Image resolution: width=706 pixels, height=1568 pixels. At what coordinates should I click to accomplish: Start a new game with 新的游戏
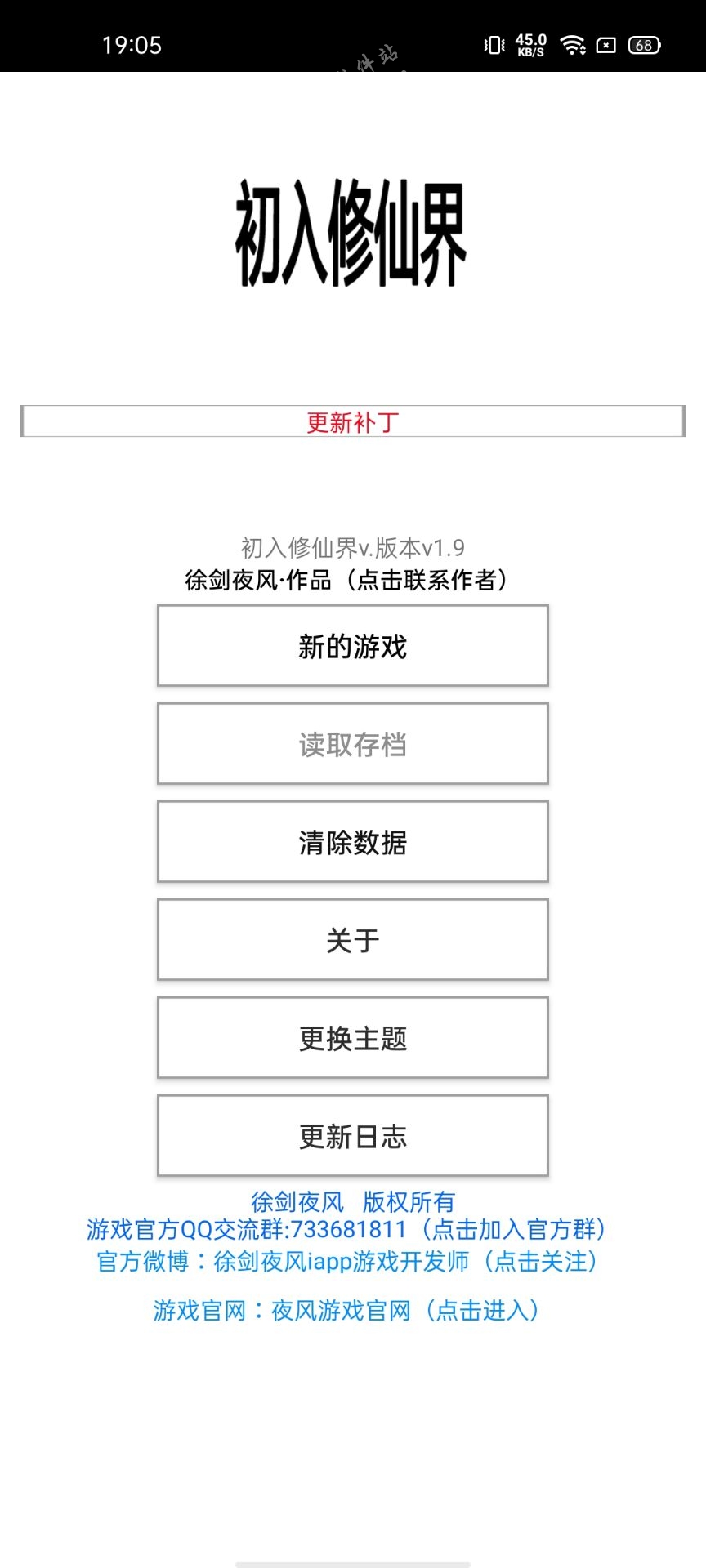(353, 646)
